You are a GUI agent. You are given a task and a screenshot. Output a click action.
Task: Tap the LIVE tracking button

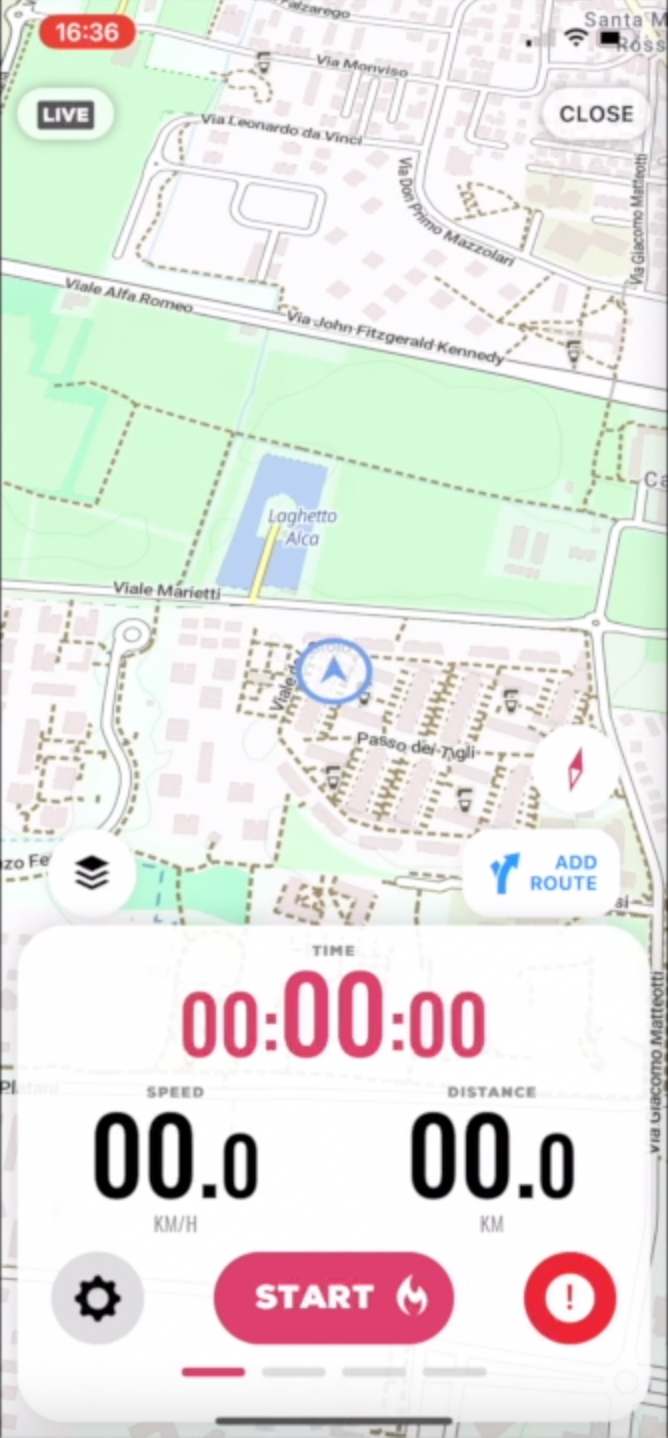coord(66,115)
